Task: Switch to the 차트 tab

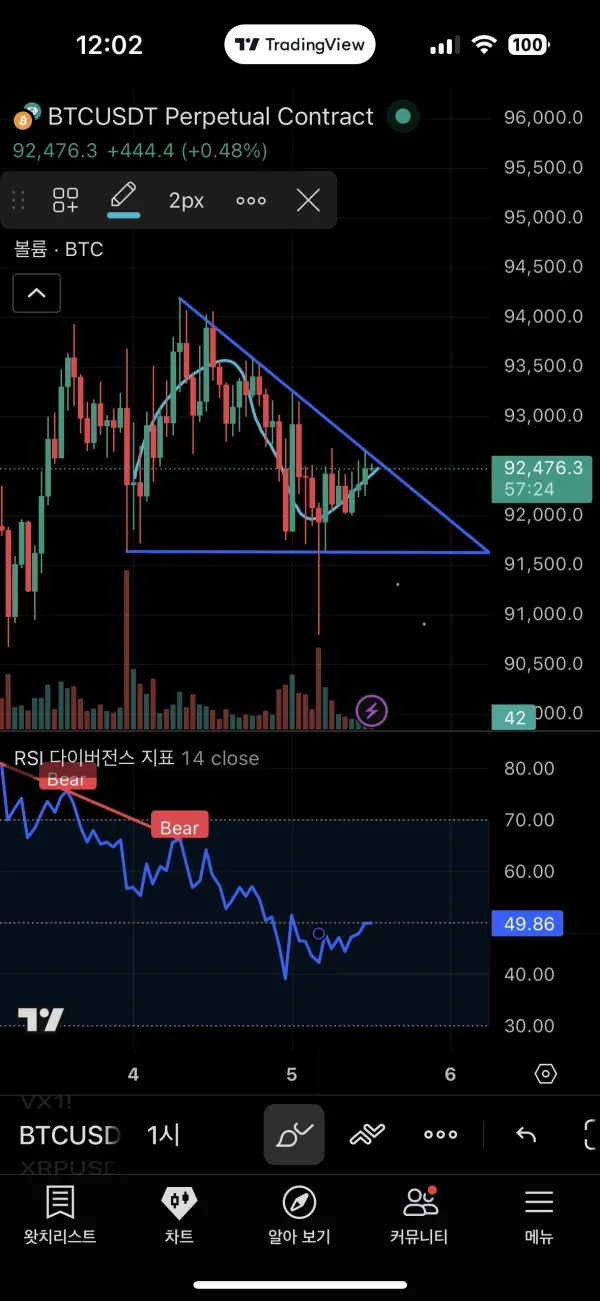Action: 179,1214
